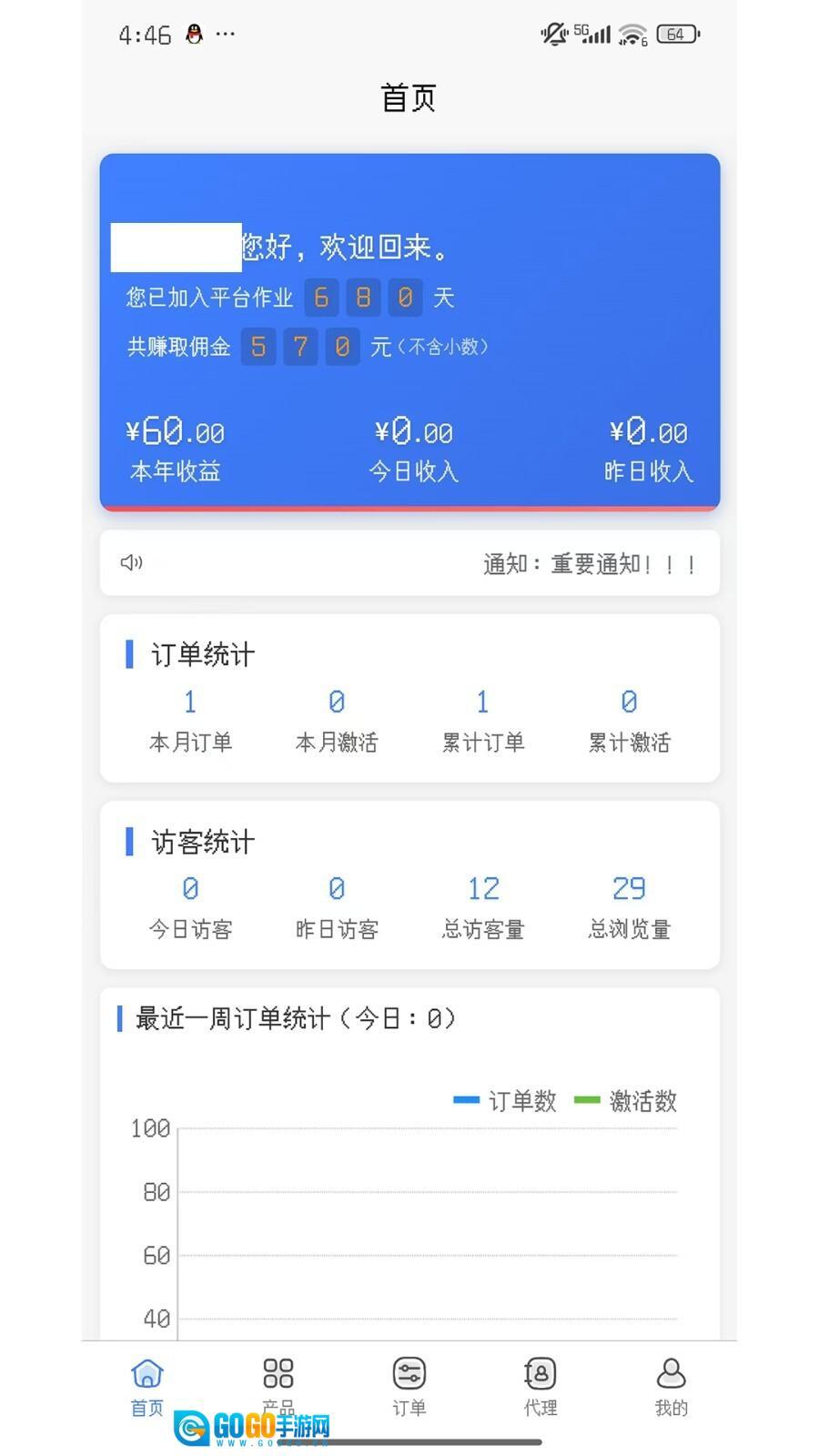Open the 产品 tab
The height and width of the screenshot is (1456, 819).
click(278, 1379)
